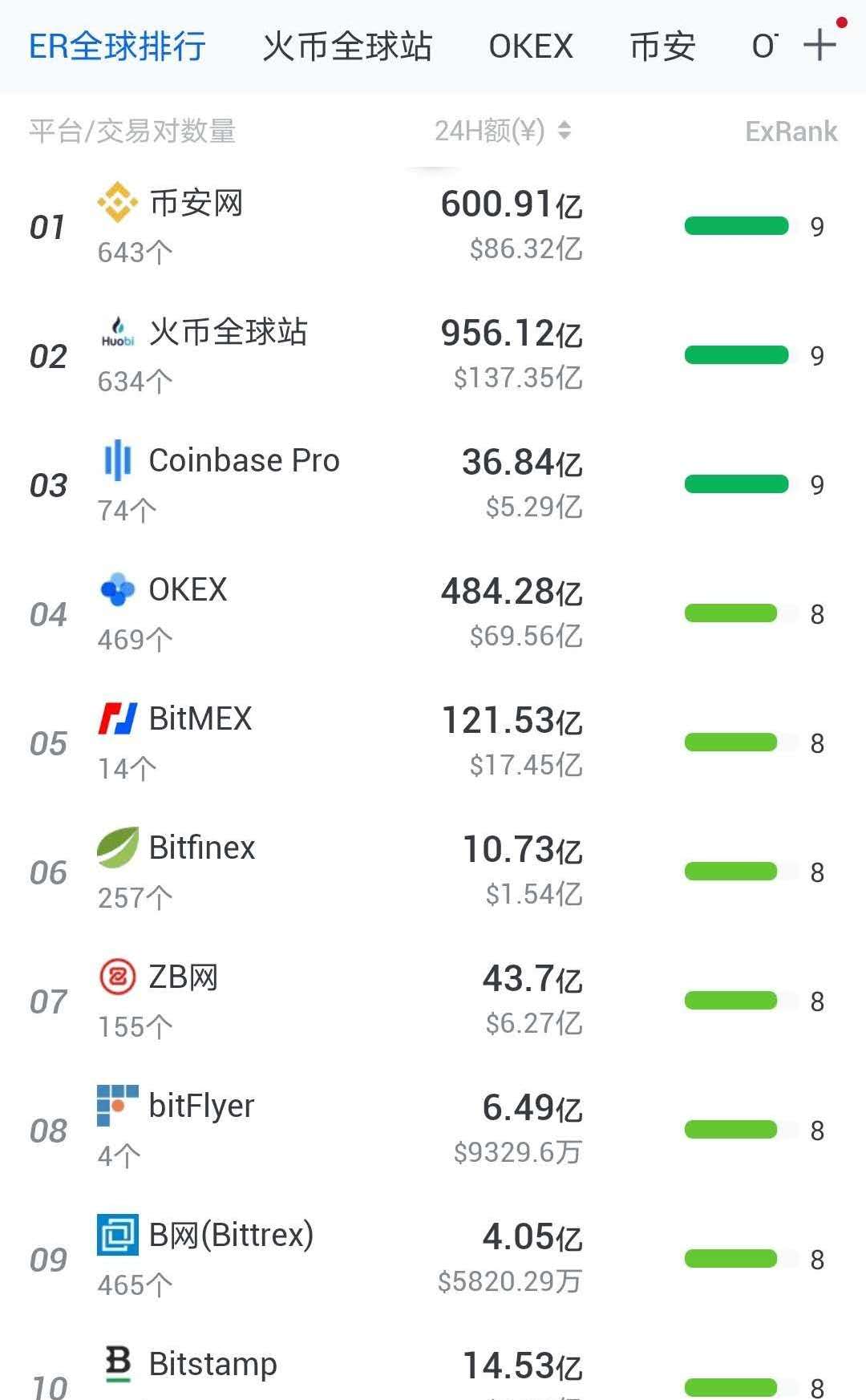Switch to the 火币全球站 tab
Viewport: 866px width, 1400px height.
tap(347, 47)
